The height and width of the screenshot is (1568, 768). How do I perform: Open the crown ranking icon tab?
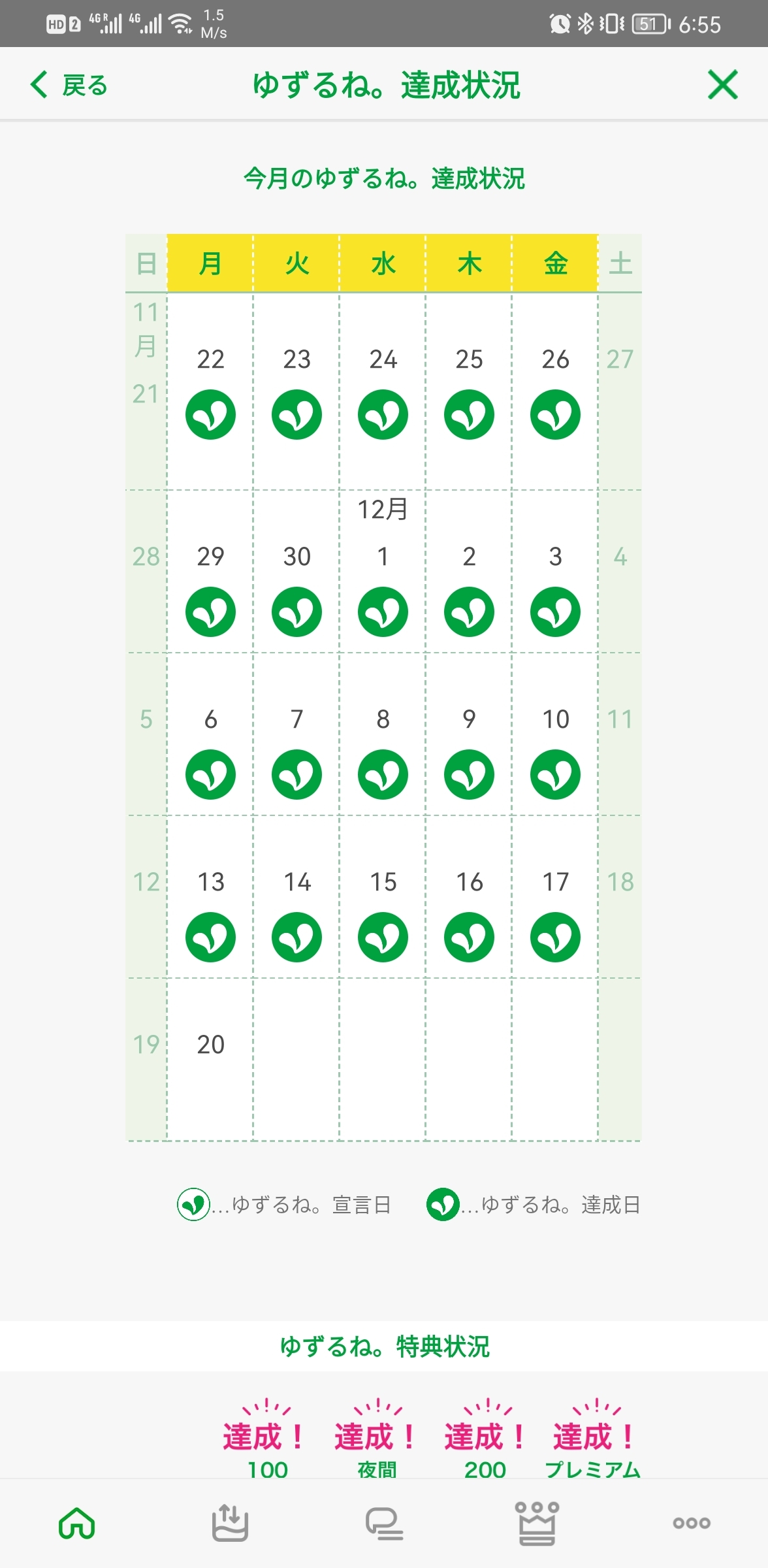[537, 1523]
